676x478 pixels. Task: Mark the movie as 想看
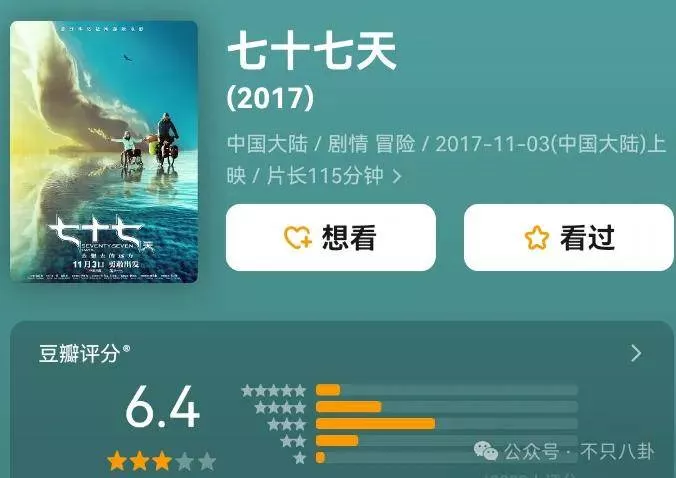(x=330, y=238)
